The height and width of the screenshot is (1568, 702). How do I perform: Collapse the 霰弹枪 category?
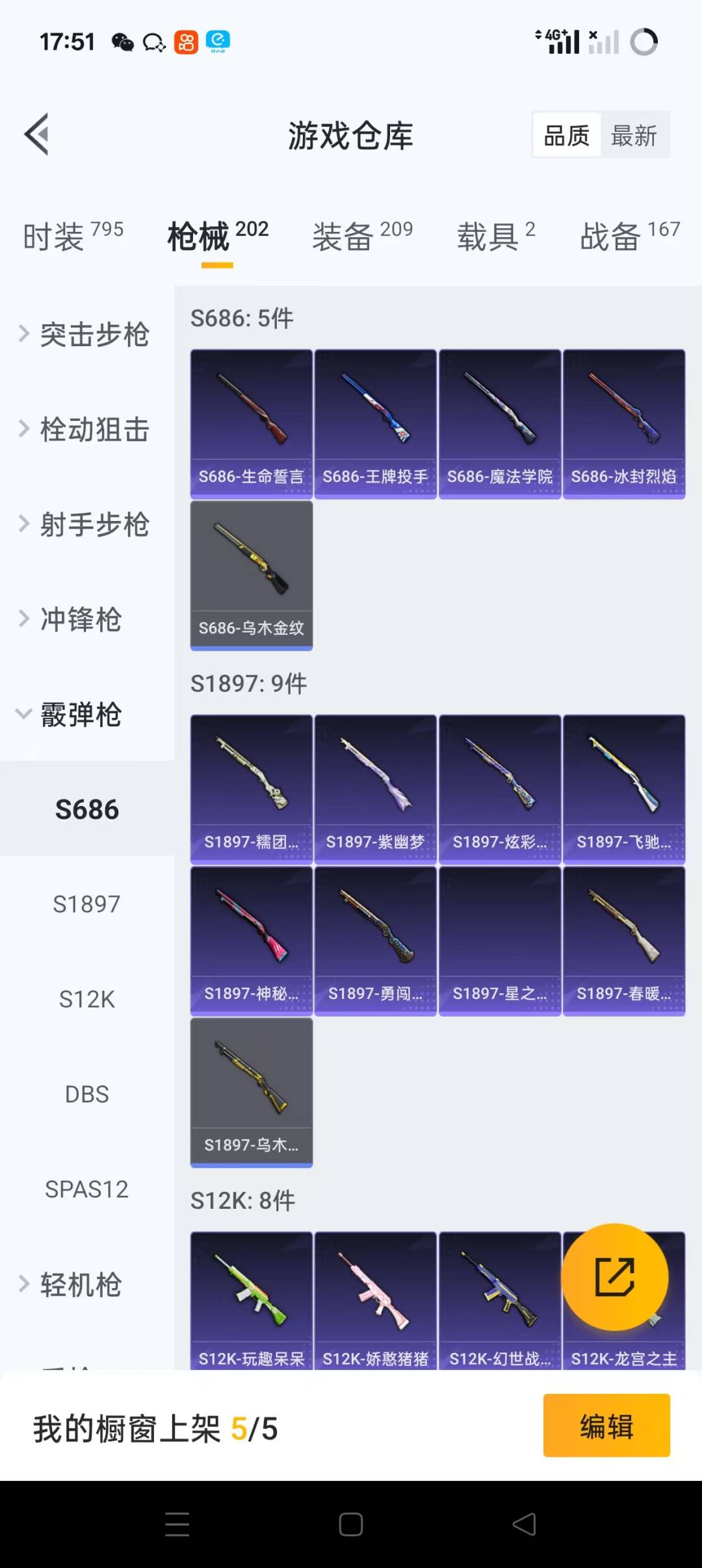point(81,714)
